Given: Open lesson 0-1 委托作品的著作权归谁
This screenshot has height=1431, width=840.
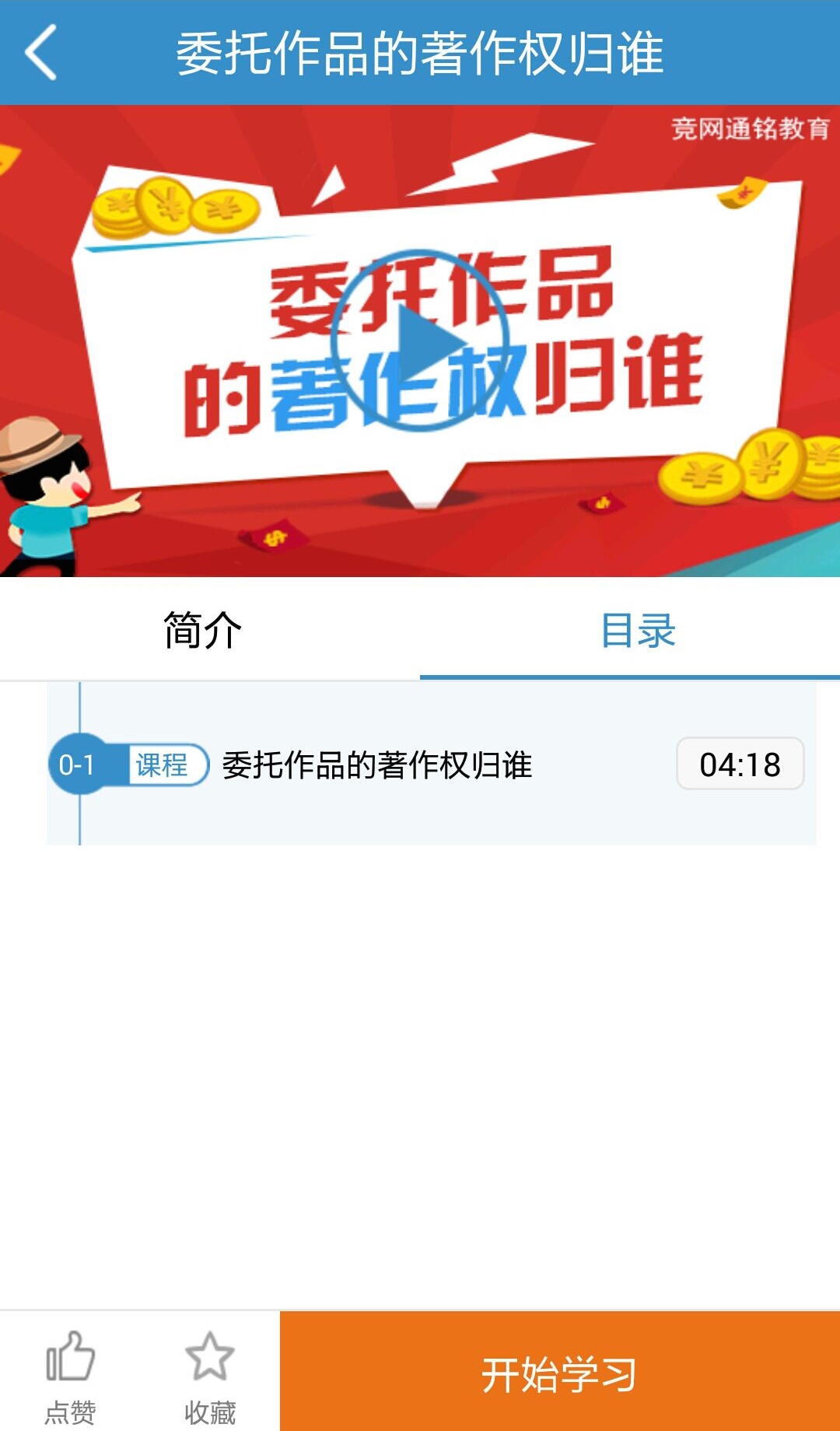Looking at the screenshot, I should 377,765.
